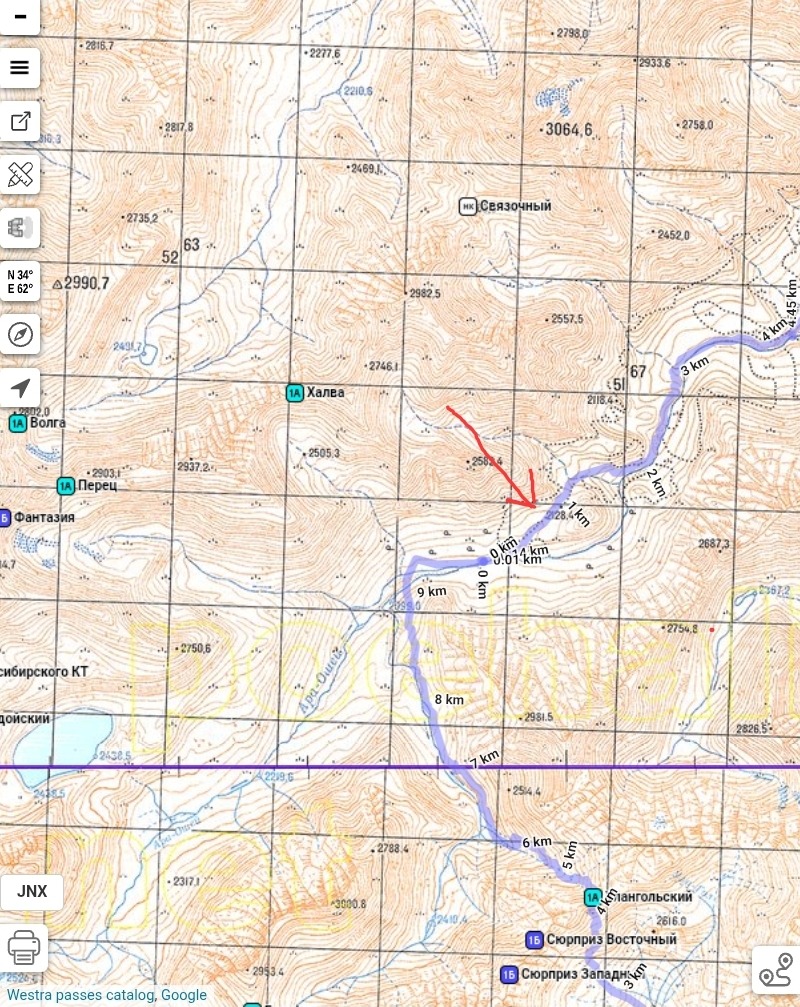Tap the compass icon
Image resolution: width=800 pixels, height=1007 pixels.
[19, 334]
